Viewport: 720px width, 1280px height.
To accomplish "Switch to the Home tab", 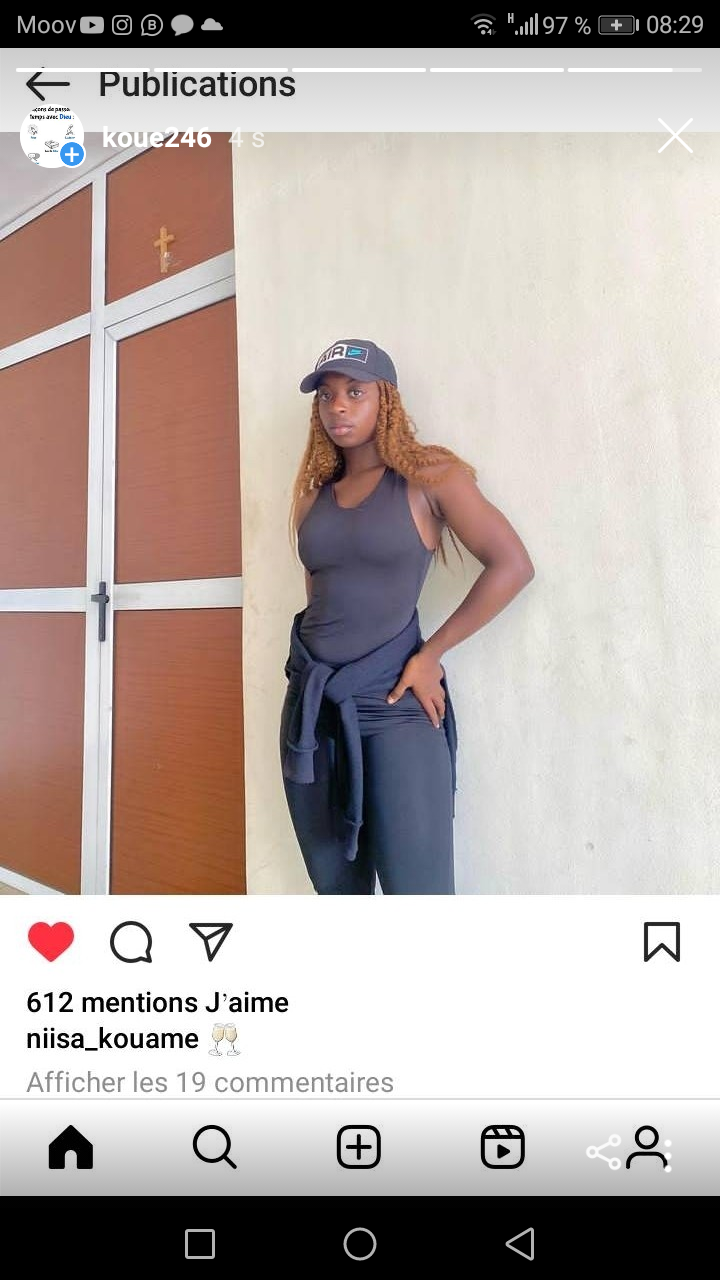I will [x=71, y=1148].
